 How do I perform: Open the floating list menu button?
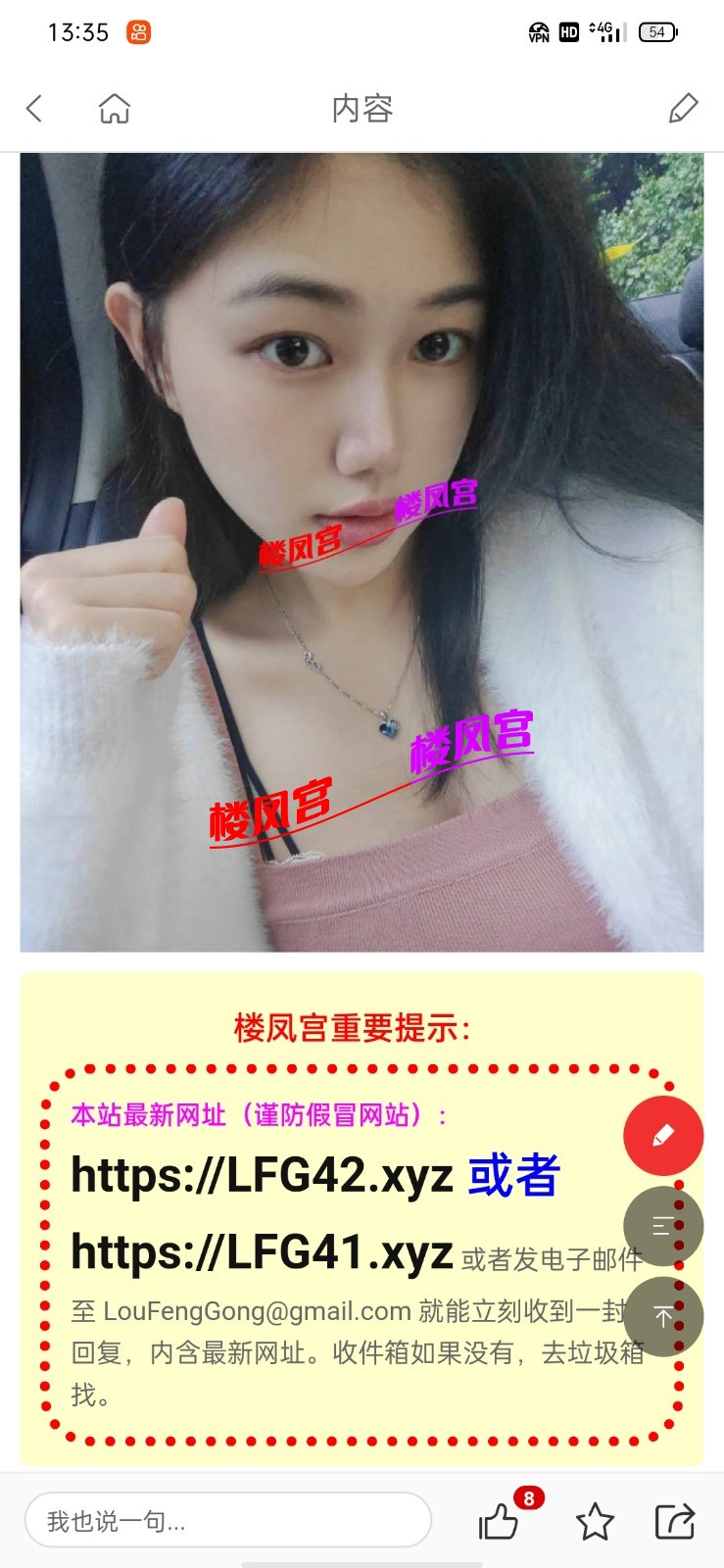[663, 1226]
